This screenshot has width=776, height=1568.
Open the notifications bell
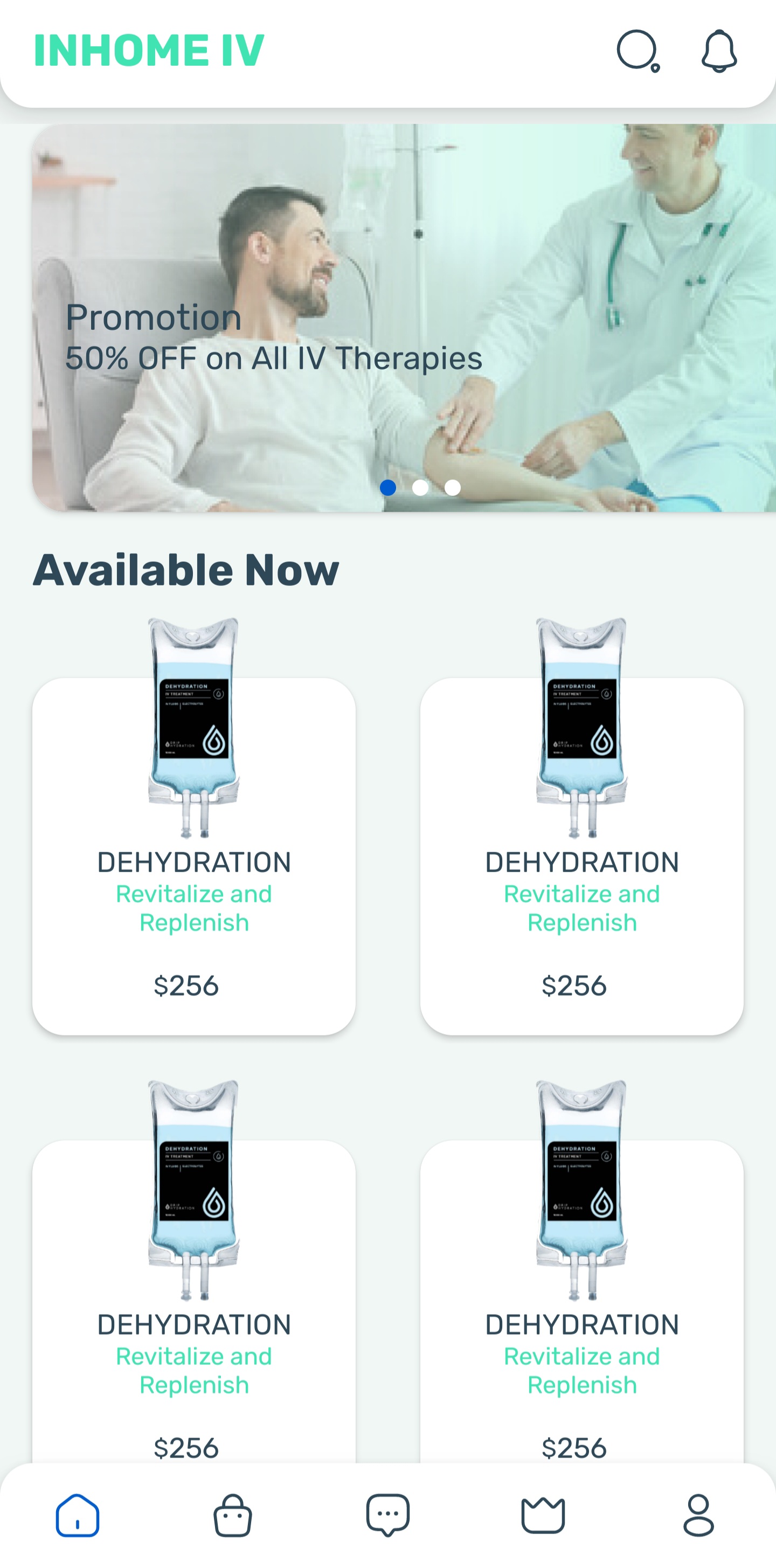[x=719, y=51]
